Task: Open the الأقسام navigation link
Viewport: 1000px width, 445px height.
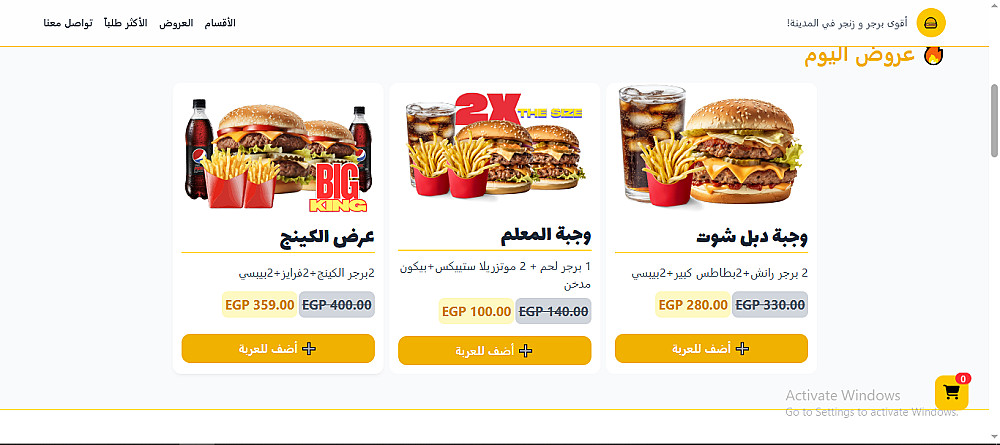Action: [x=219, y=23]
